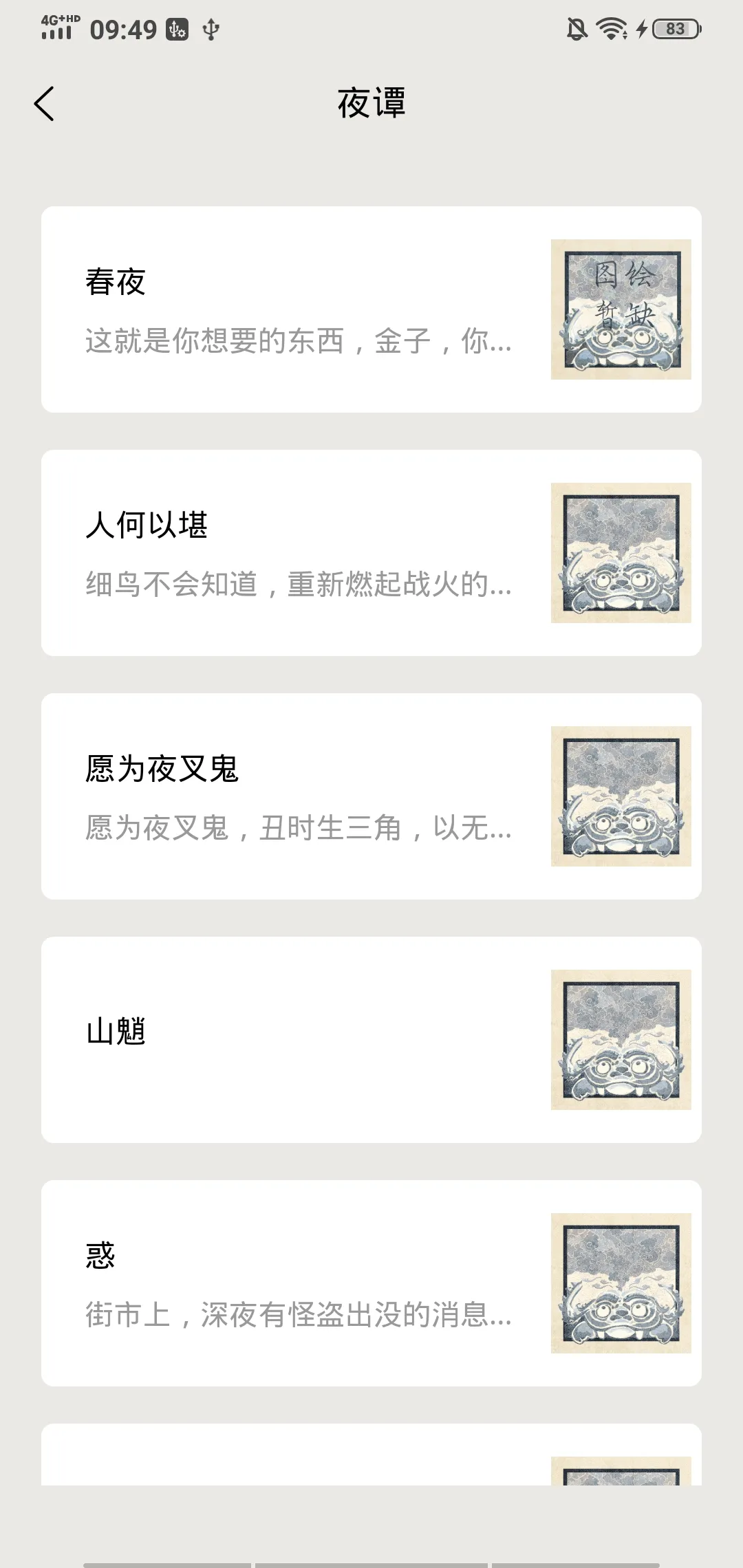View the 惑 story card
This screenshot has height=1568, width=743.
(x=371, y=1283)
